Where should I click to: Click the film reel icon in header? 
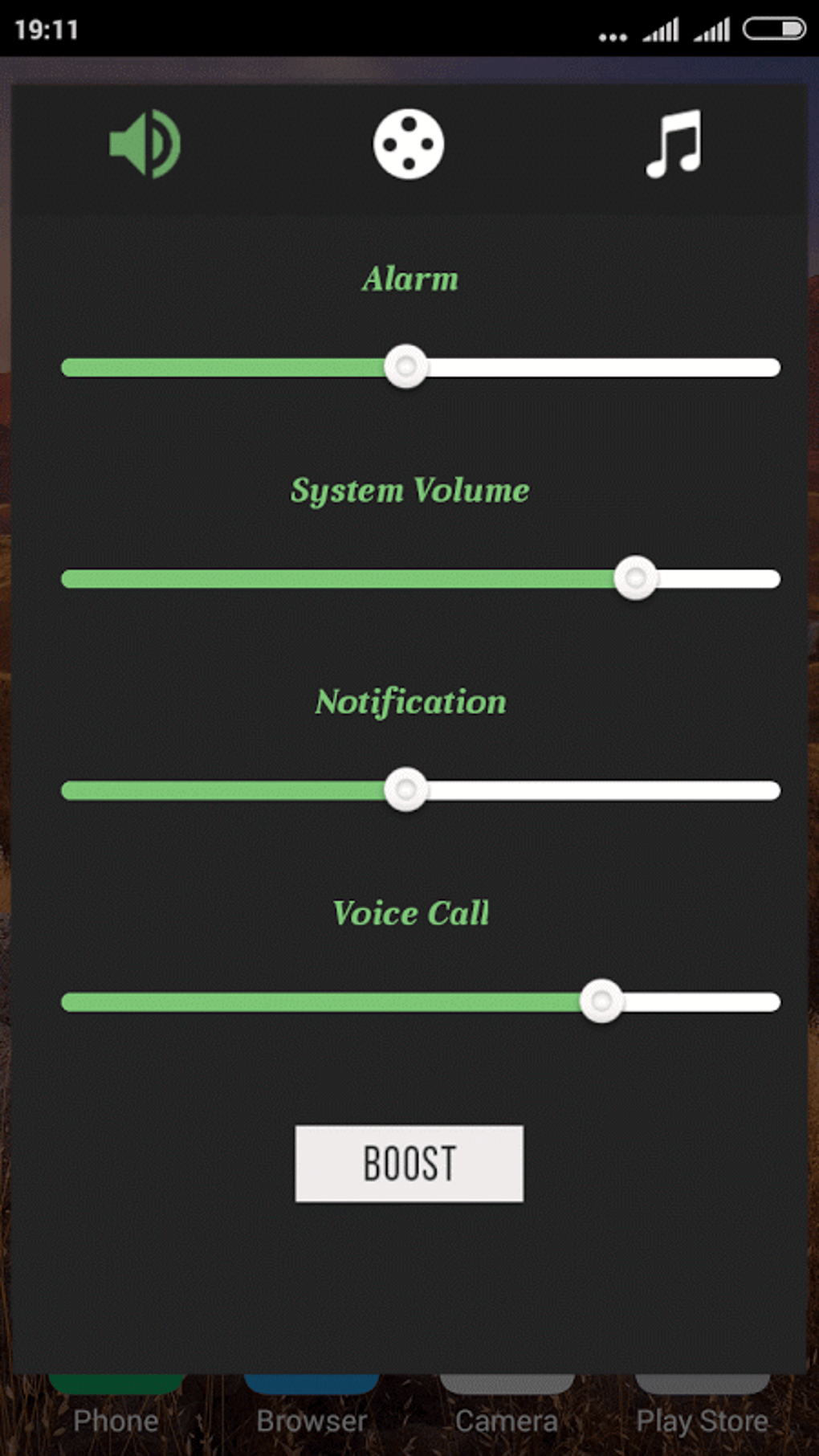408,145
